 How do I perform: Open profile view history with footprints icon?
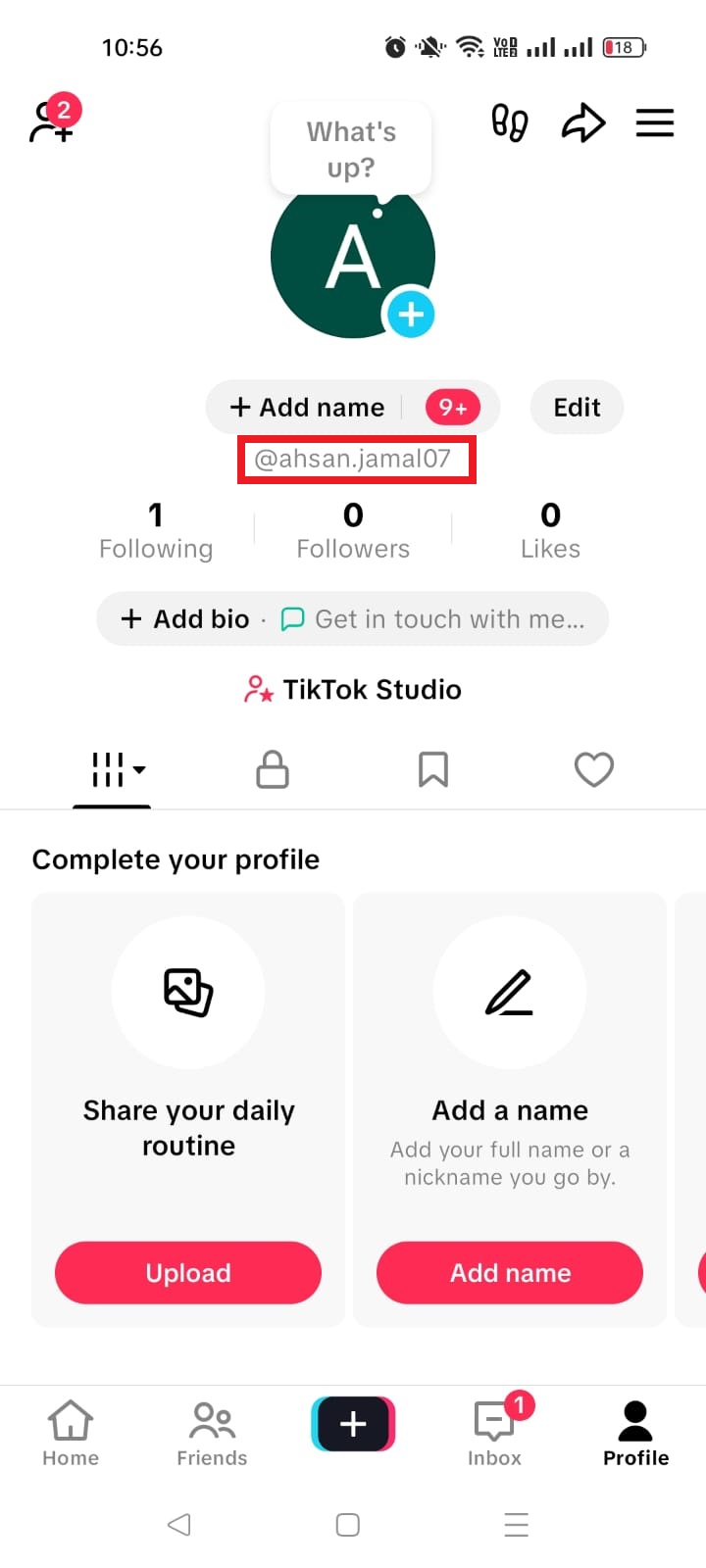pos(510,122)
